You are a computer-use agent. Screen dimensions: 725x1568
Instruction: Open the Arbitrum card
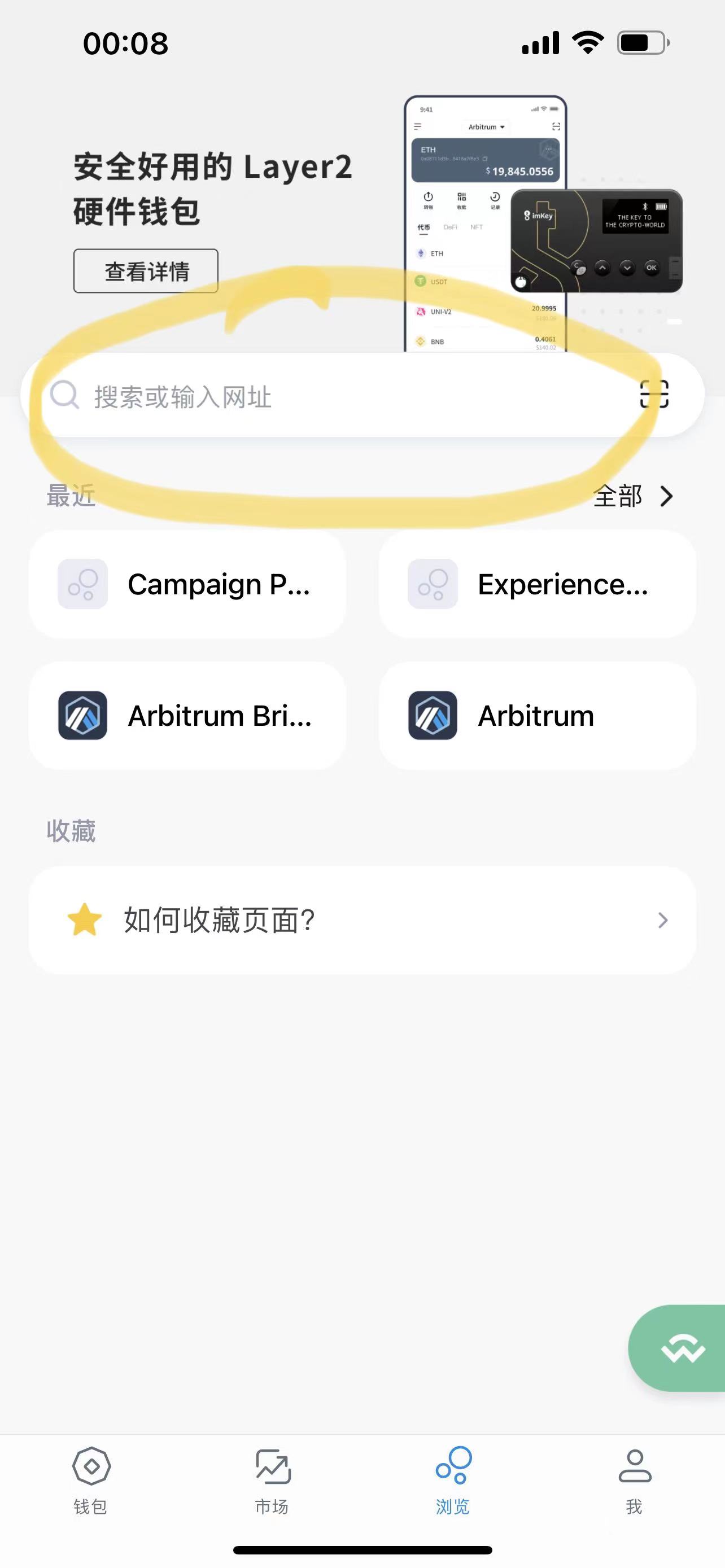[537, 716]
